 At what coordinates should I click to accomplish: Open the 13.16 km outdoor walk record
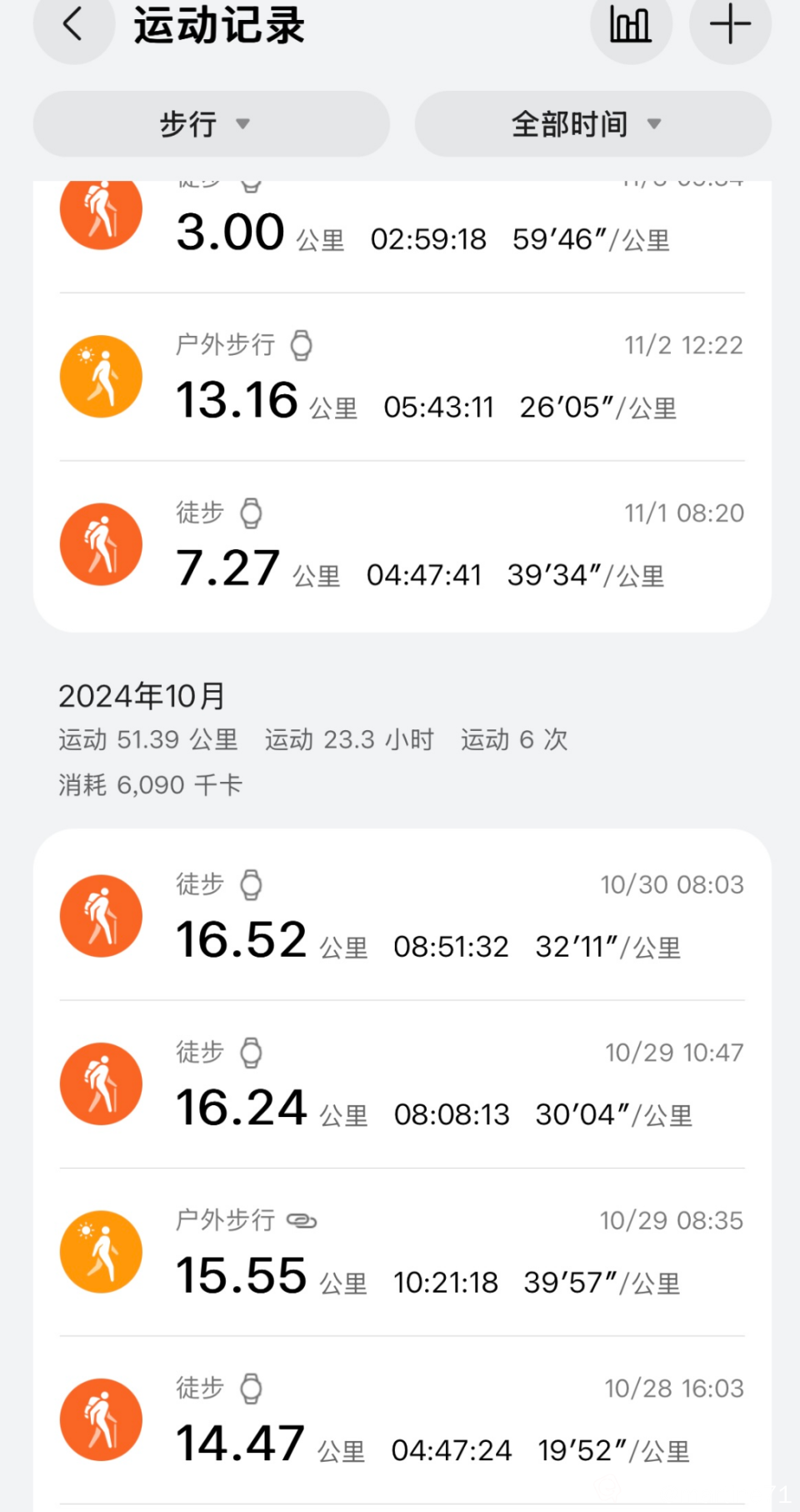[400, 379]
